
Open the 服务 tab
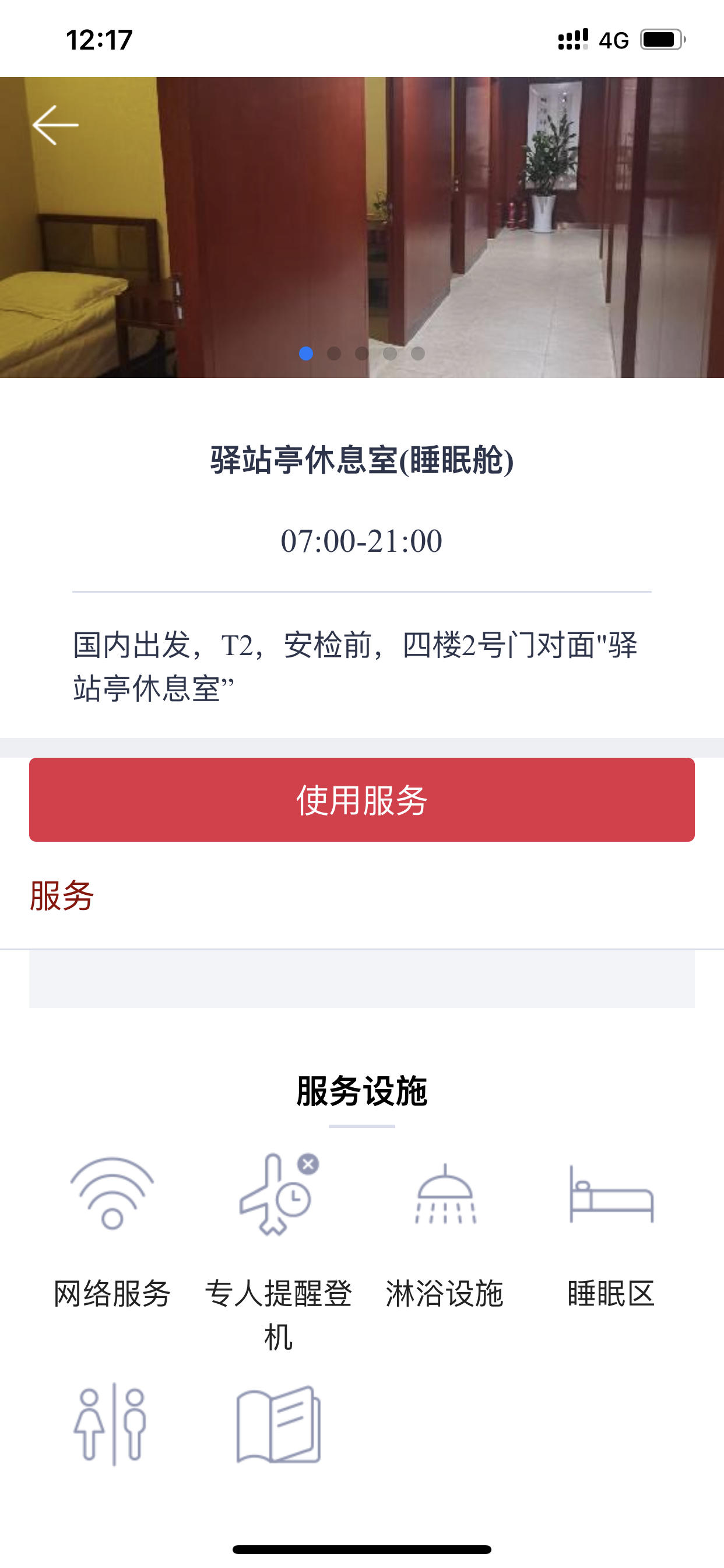tap(61, 895)
